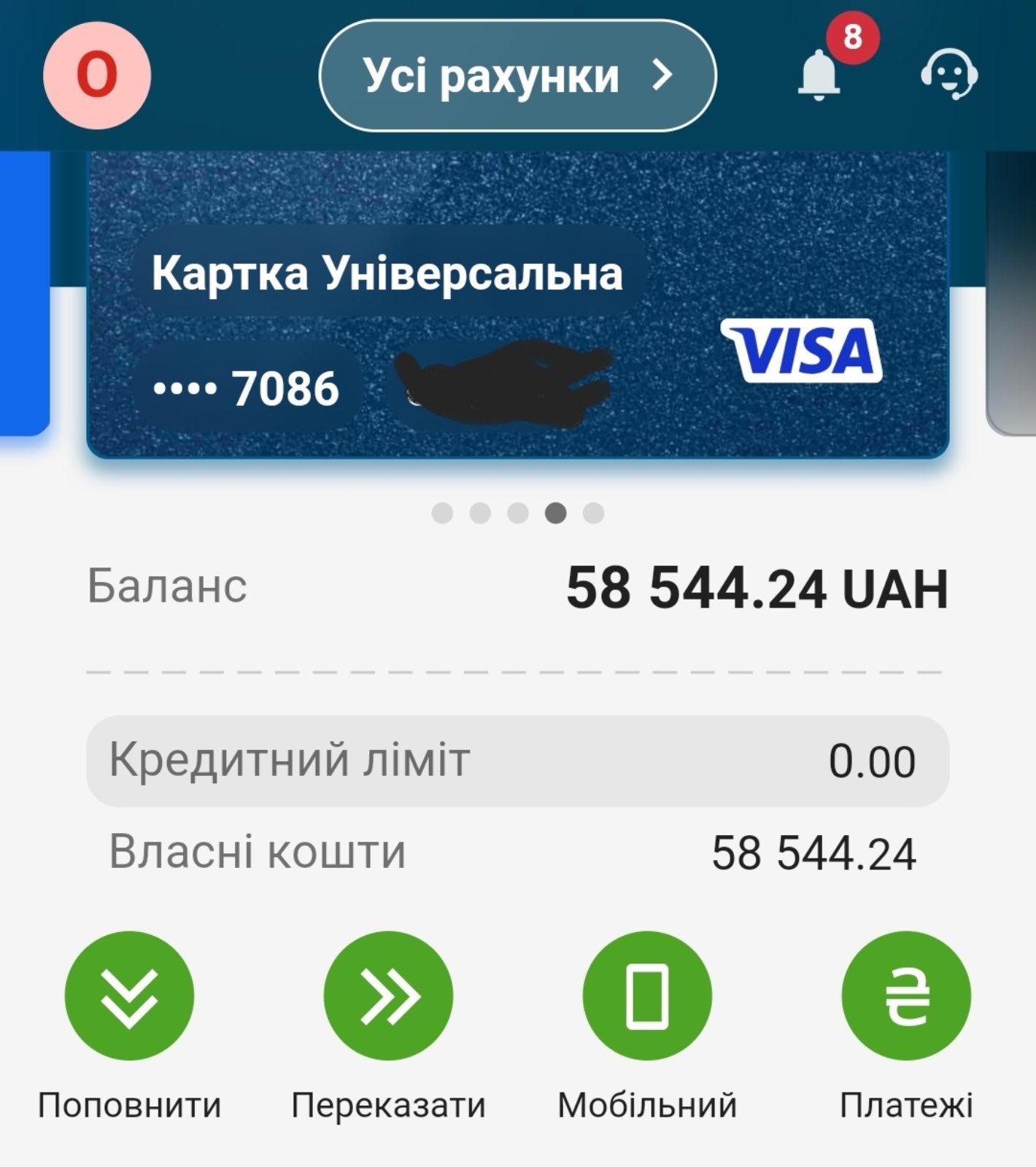This screenshot has width=1036, height=1167.
Task: Open Платежі payments
Action: pyautogui.click(x=906, y=996)
